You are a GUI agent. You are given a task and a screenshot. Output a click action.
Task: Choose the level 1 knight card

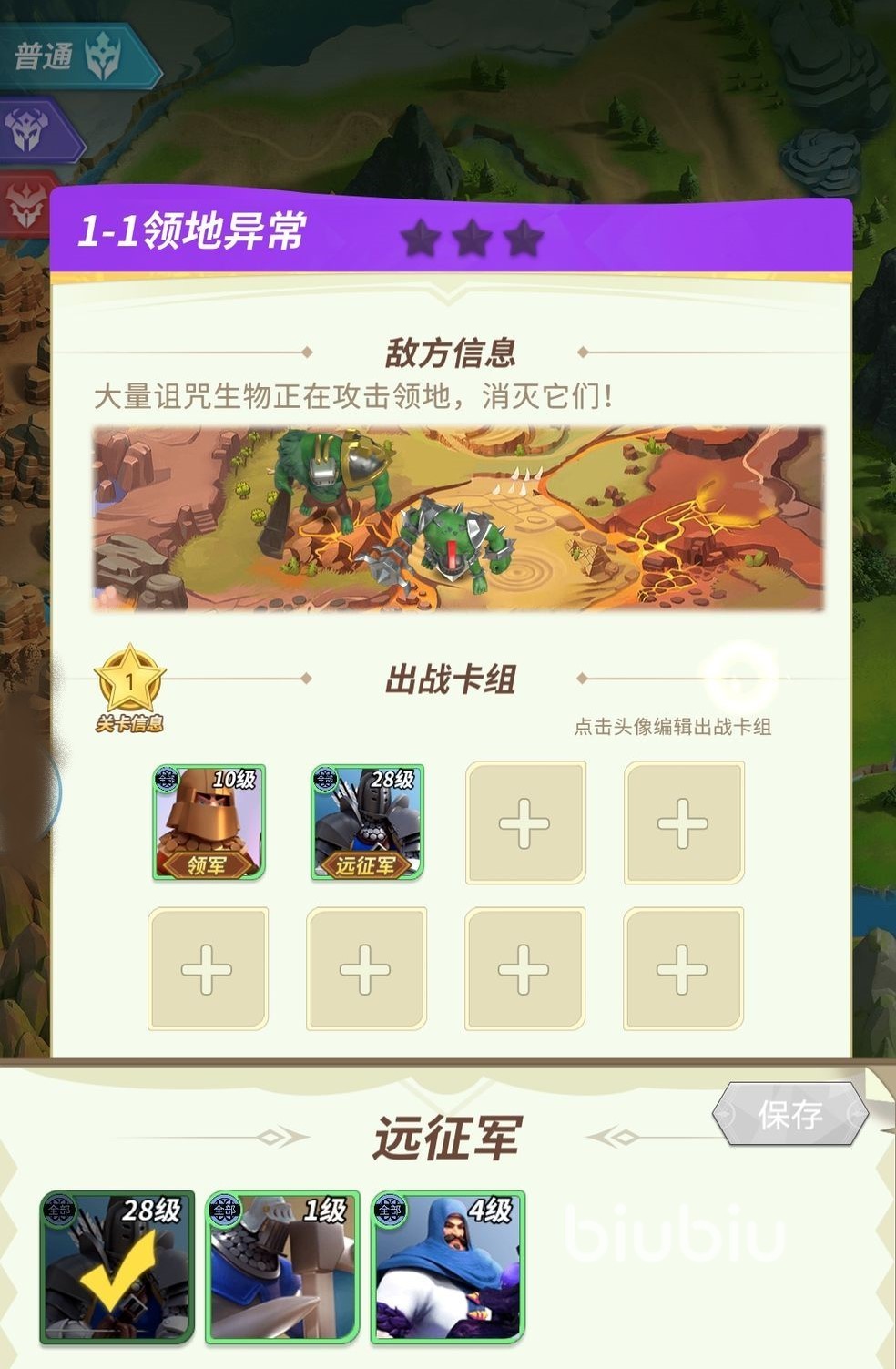[282, 1267]
